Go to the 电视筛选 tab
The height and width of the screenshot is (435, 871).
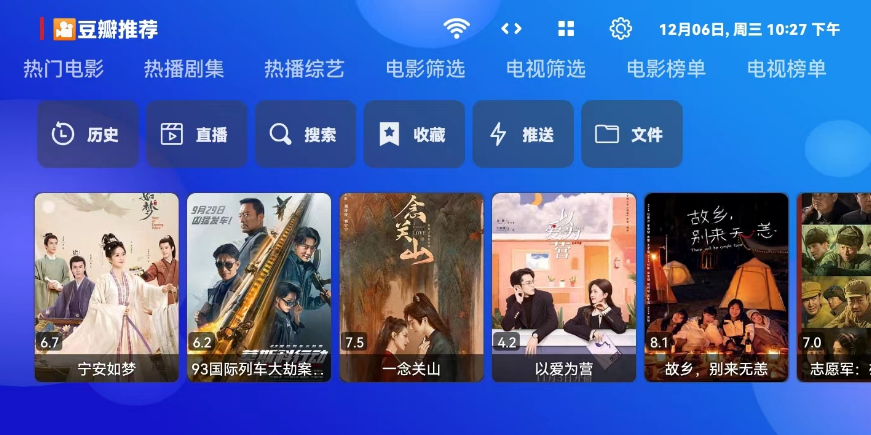545,69
